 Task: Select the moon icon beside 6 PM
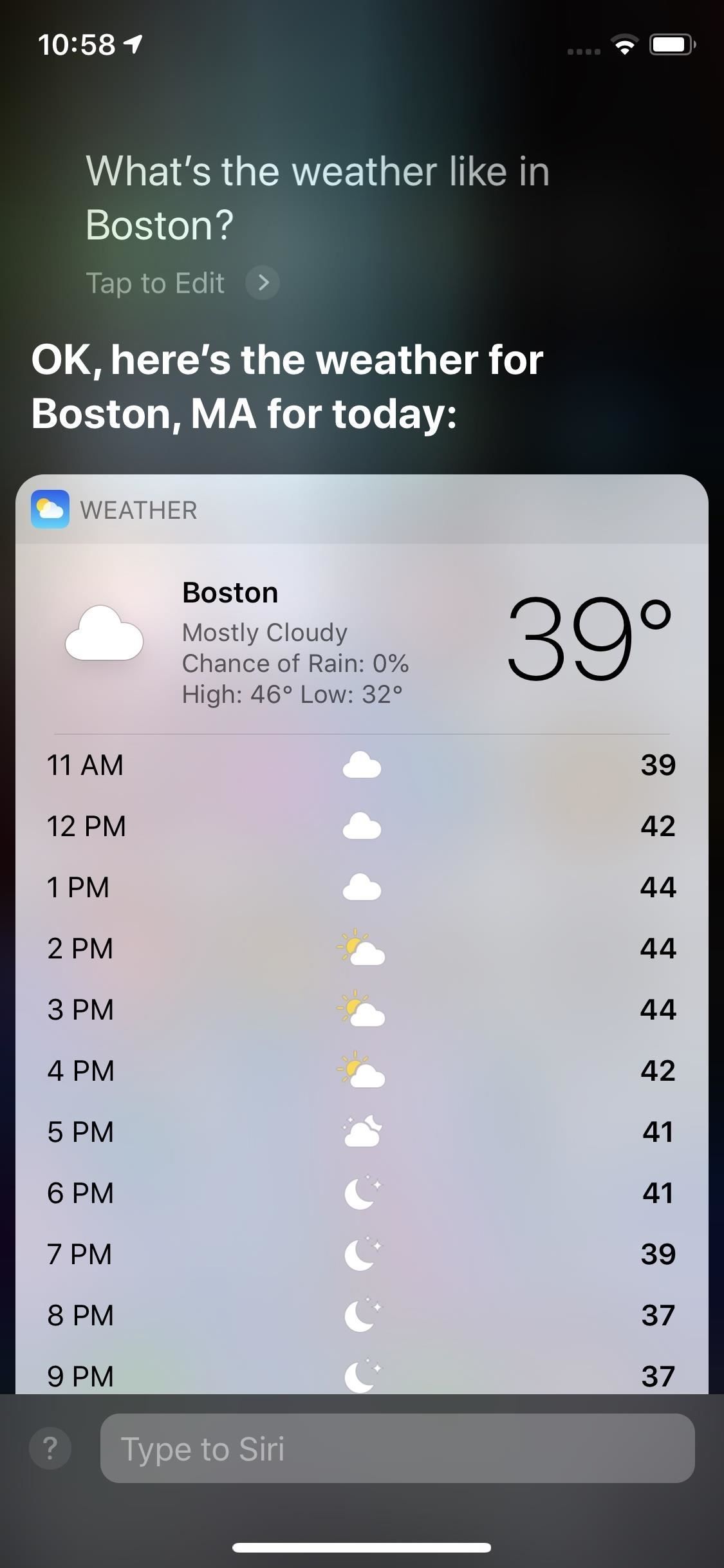click(362, 1191)
